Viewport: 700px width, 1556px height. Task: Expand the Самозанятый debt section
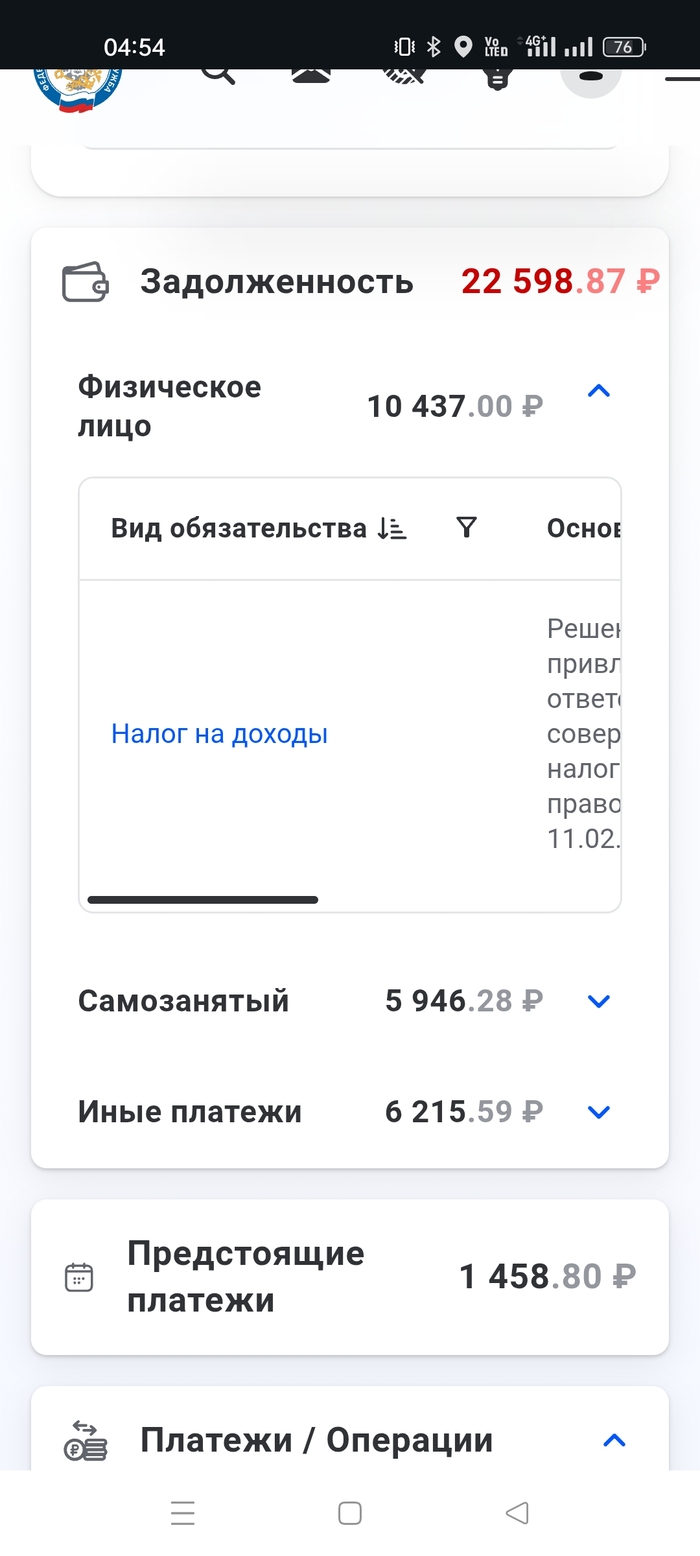coord(598,1001)
